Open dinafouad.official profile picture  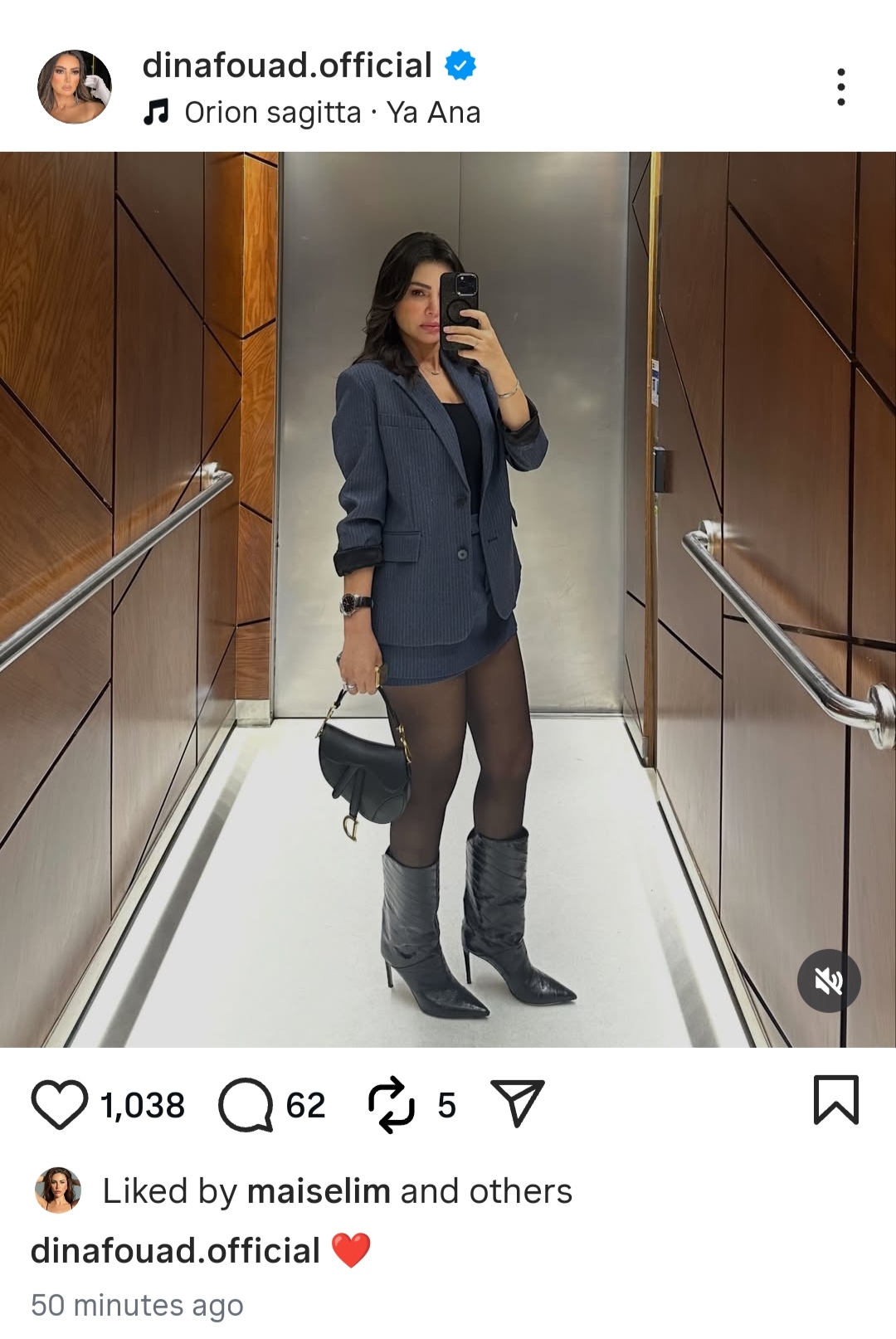(75, 87)
